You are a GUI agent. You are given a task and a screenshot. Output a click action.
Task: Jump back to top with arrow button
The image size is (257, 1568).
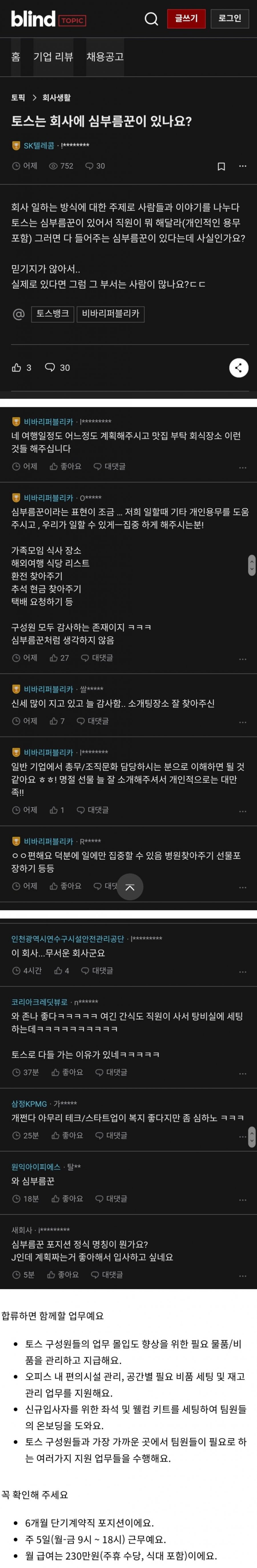(129, 887)
